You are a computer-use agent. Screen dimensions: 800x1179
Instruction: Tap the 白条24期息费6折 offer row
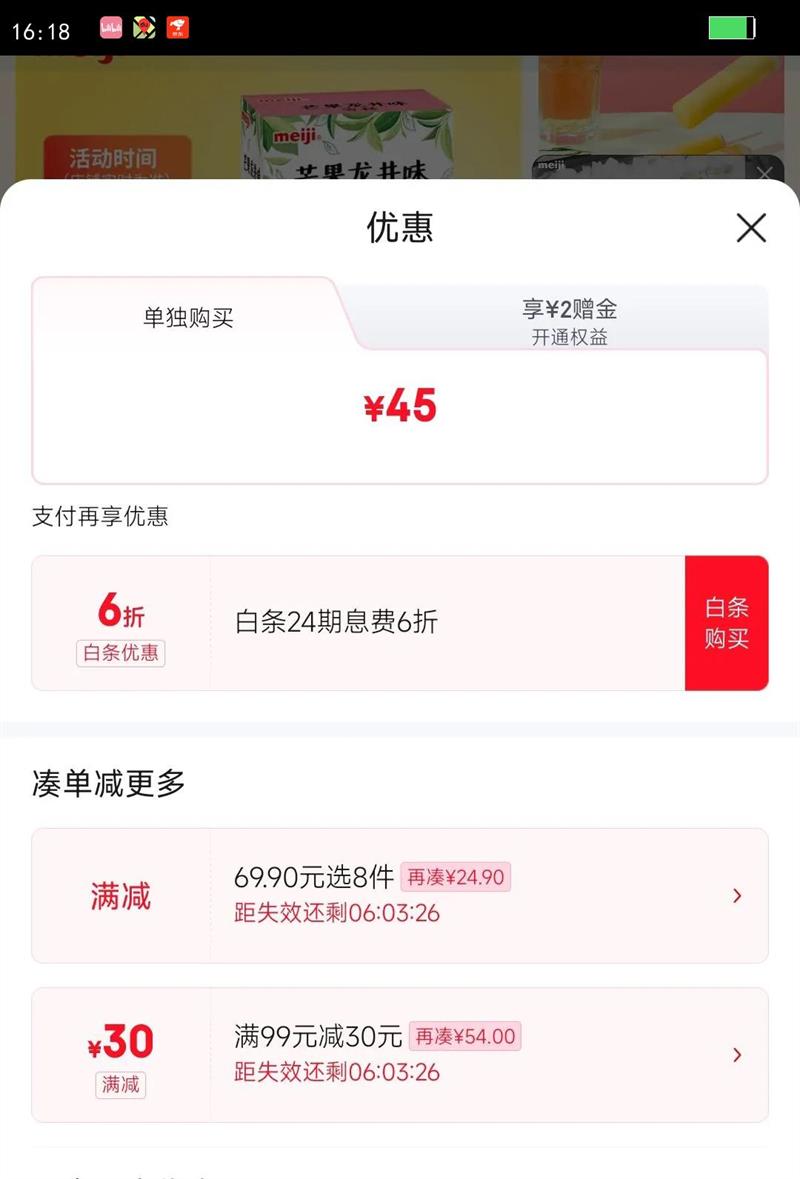click(x=400, y=622)
